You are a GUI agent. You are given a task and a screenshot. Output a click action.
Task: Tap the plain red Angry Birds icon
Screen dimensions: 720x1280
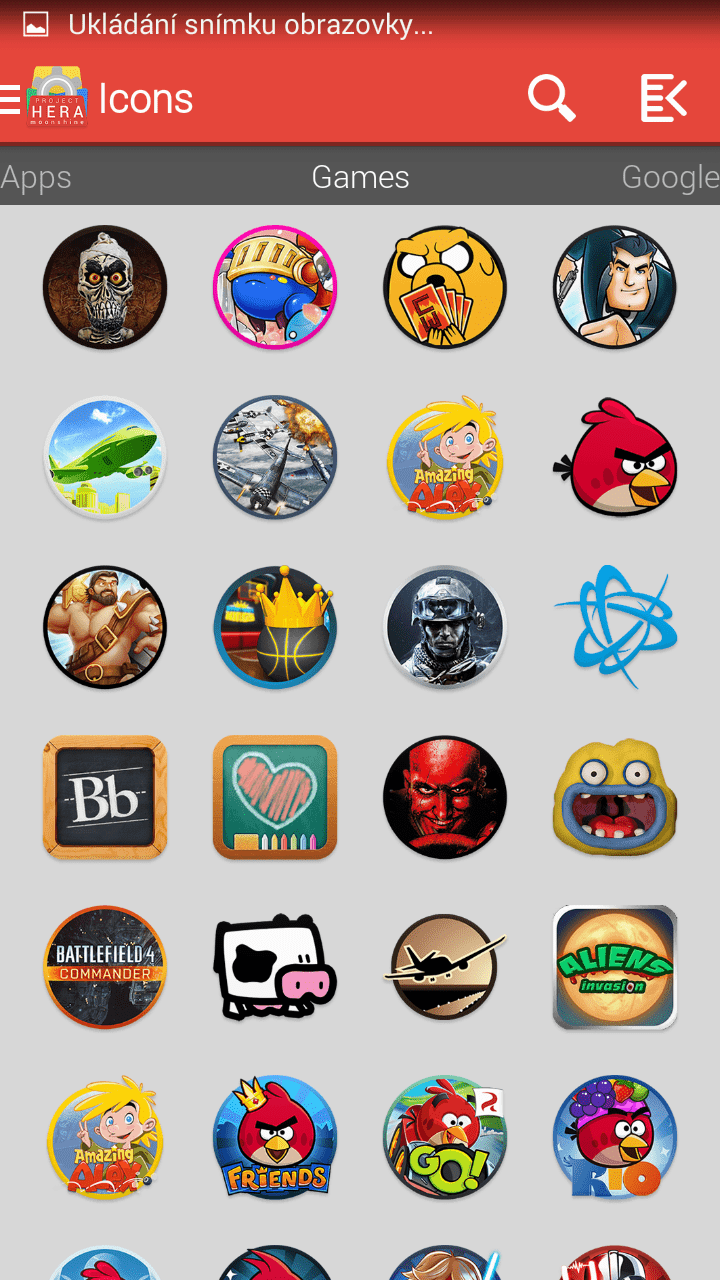tap(615, 457)
